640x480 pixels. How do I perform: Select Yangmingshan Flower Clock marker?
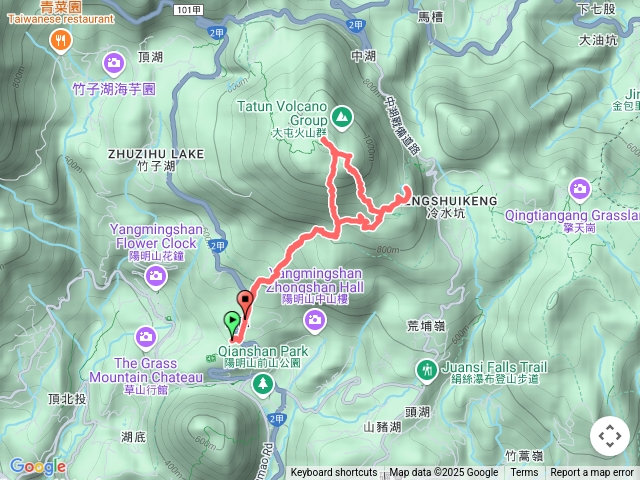tap(155, 277)
